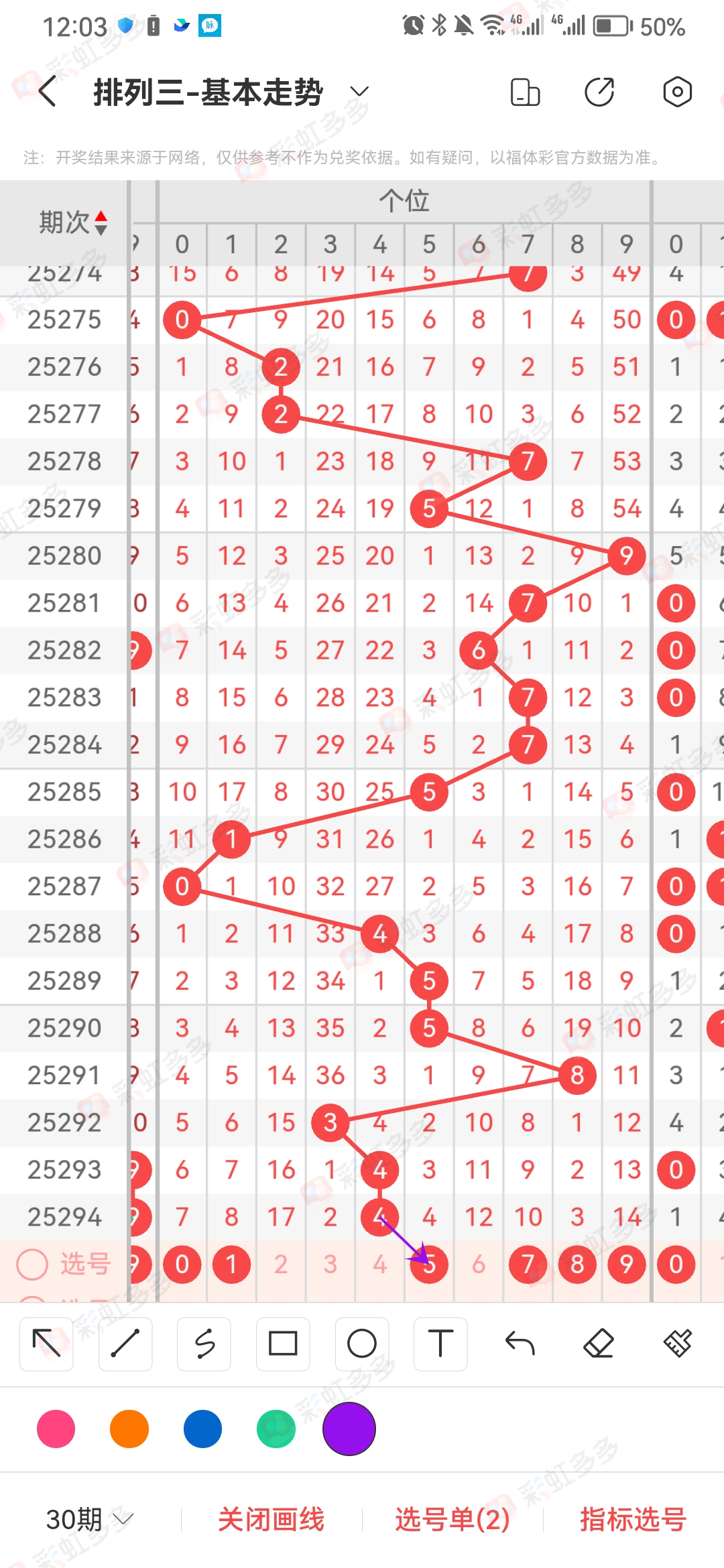Open 指标选号 indicator selection
This screenshot has height=1568, width=724.
point(633,1519)
